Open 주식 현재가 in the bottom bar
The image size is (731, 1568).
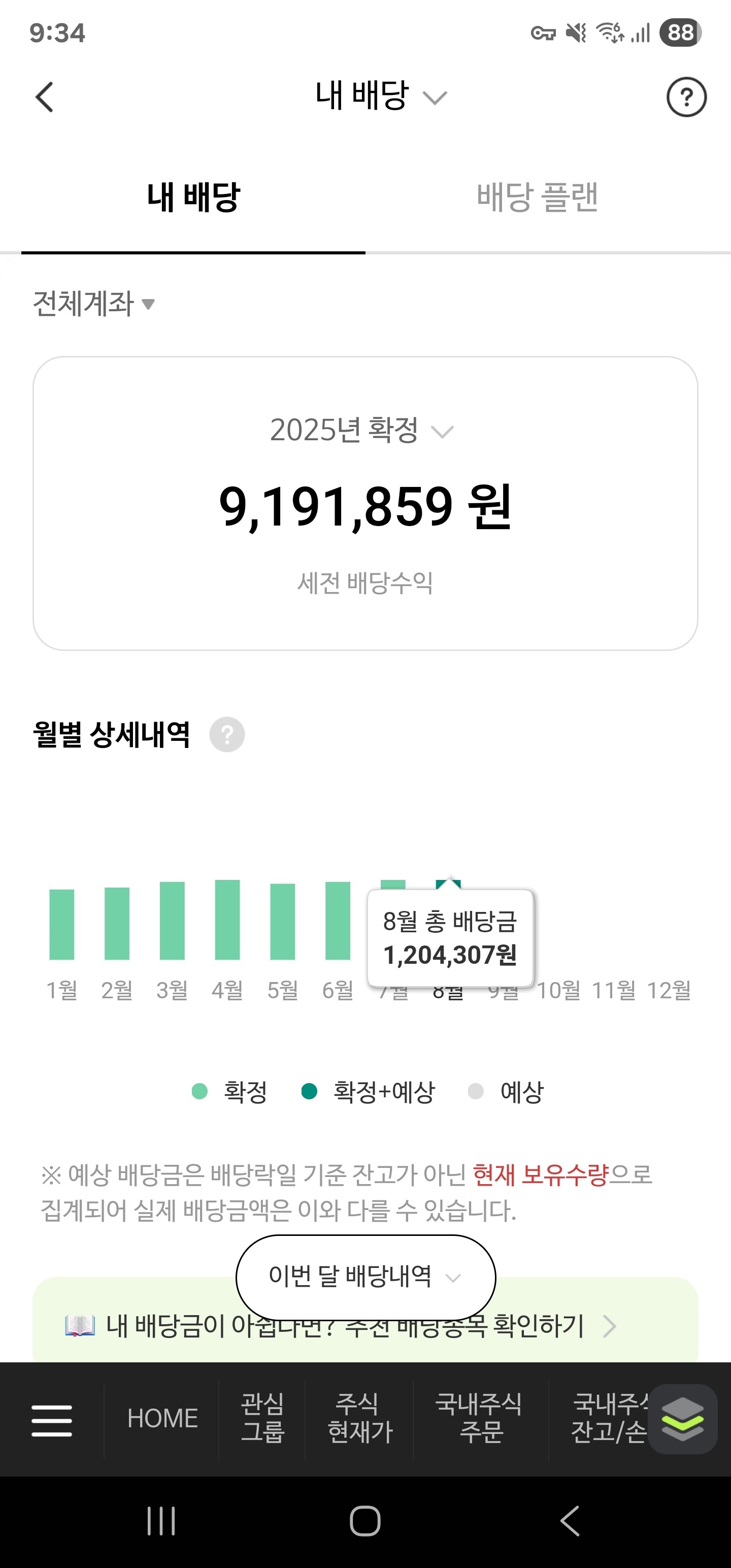click(x=360, y=1418)
